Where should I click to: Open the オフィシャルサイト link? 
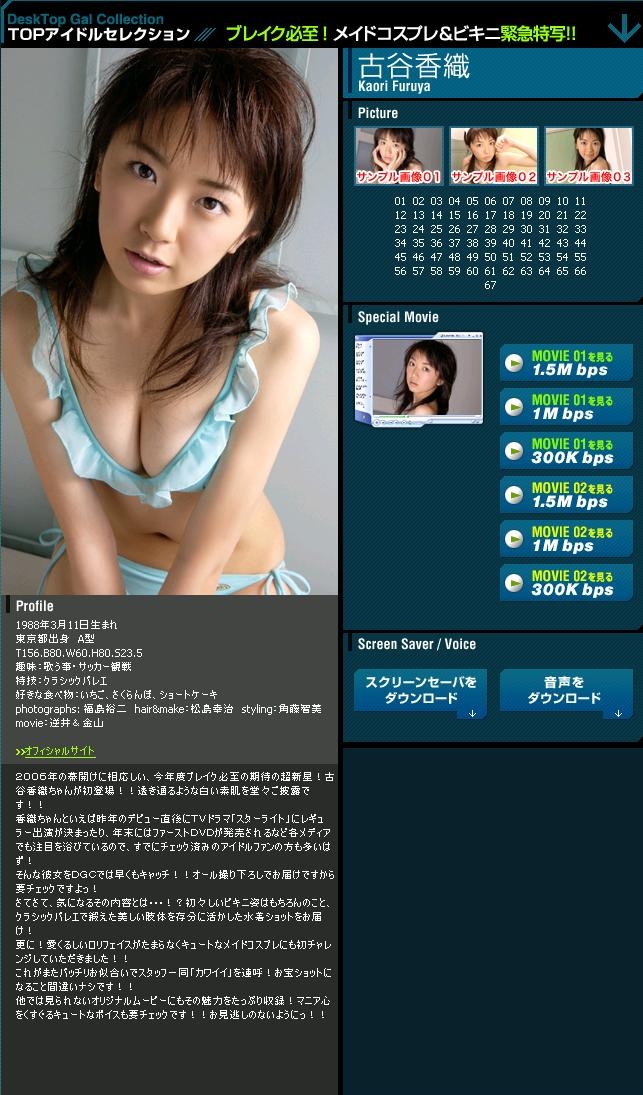click(x=56, y=751)
